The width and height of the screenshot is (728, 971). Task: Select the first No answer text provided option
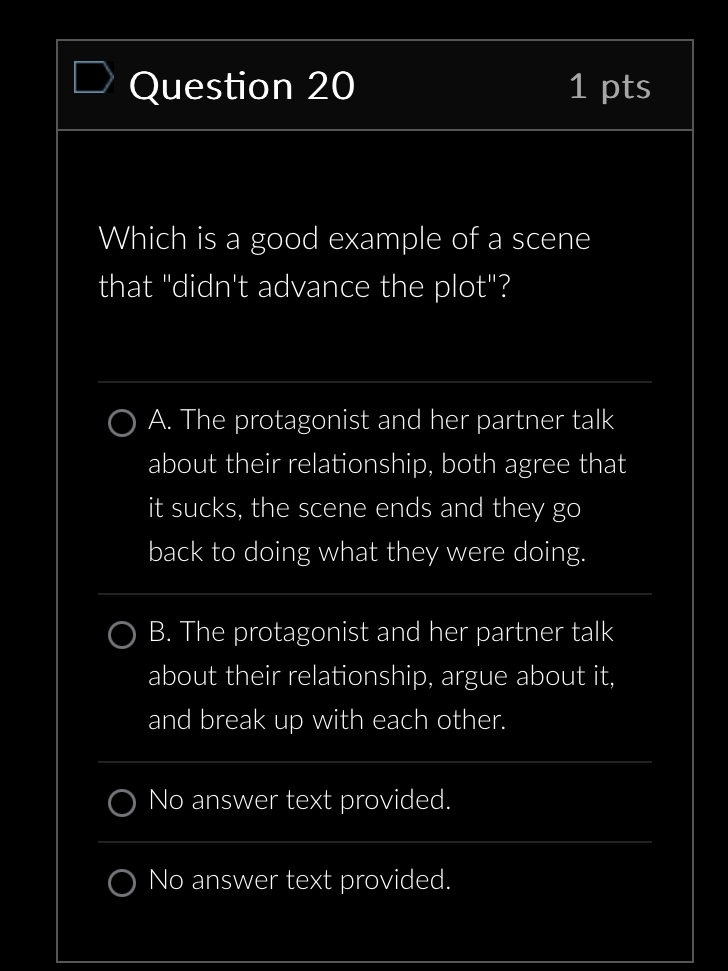pos(121,803)
